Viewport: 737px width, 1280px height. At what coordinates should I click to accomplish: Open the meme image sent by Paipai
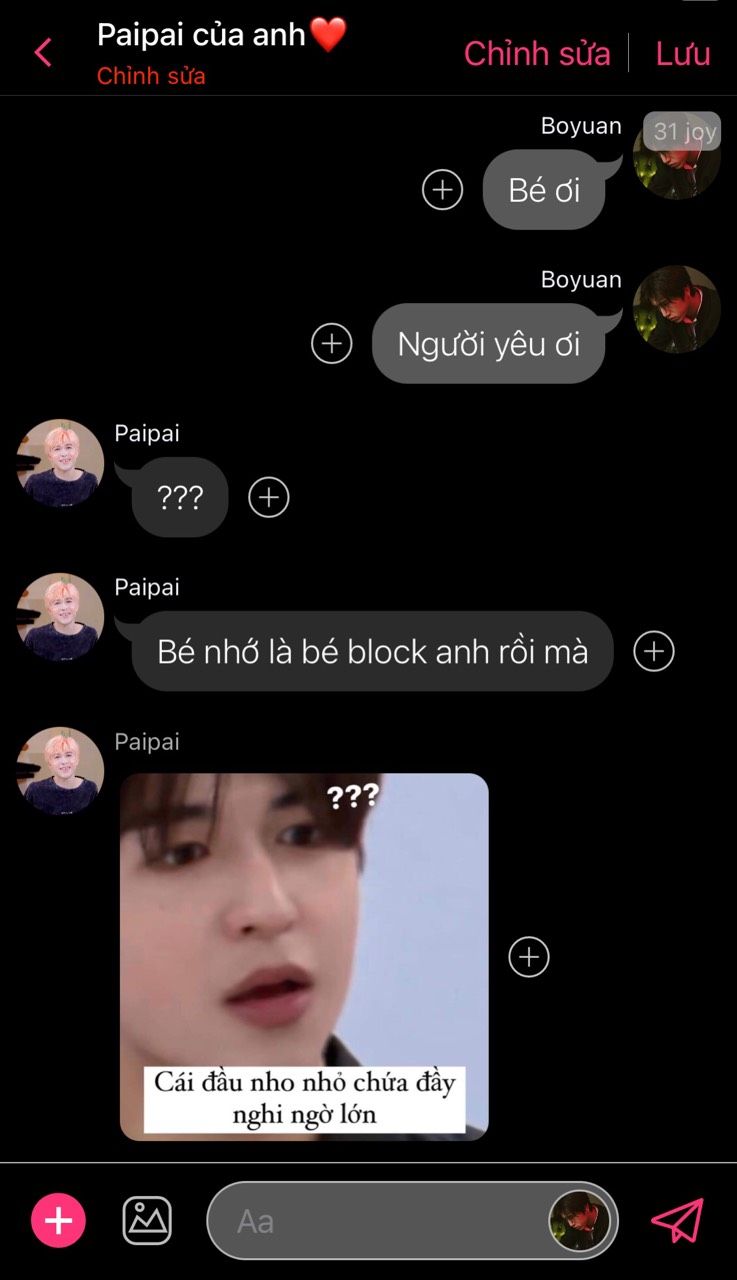coord(304,957)
